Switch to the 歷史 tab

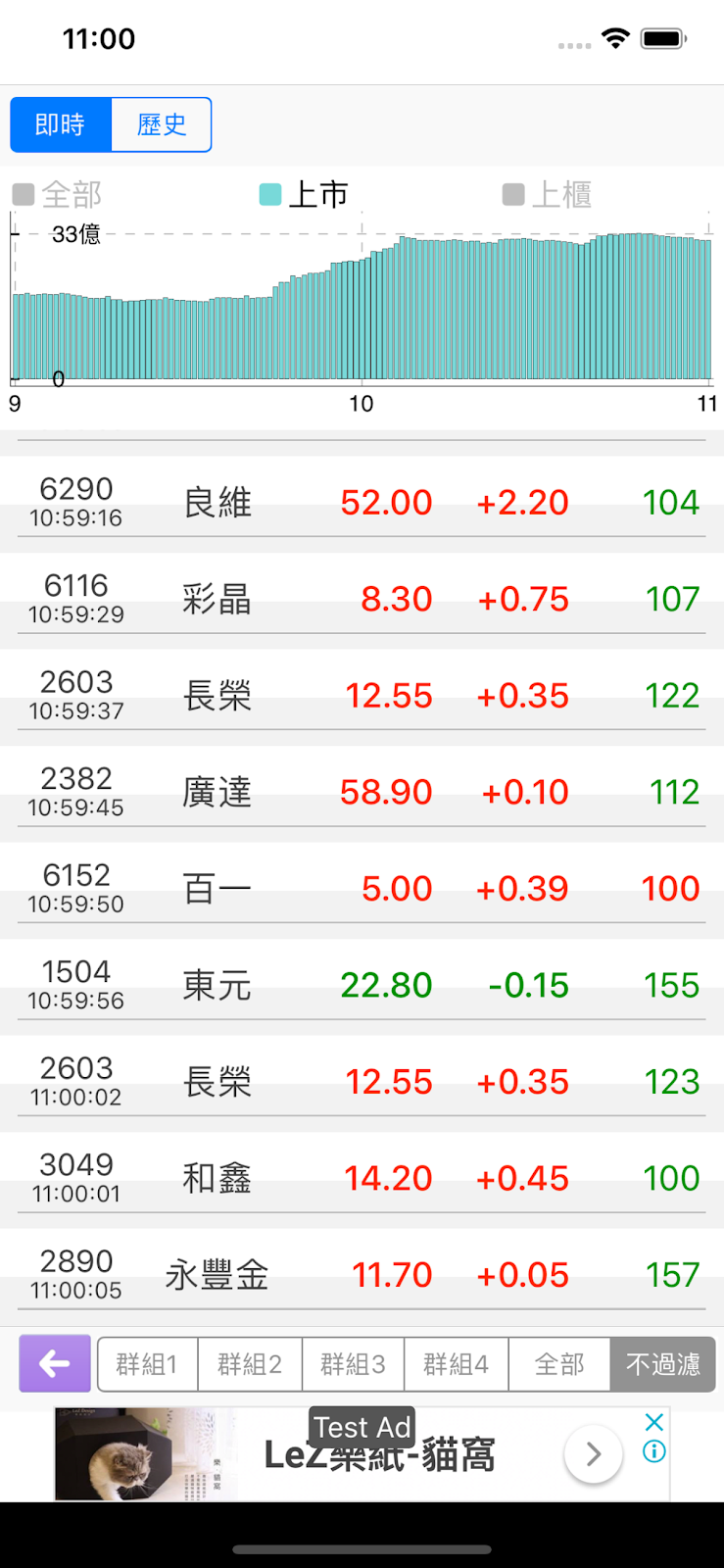tap(162, 124)
